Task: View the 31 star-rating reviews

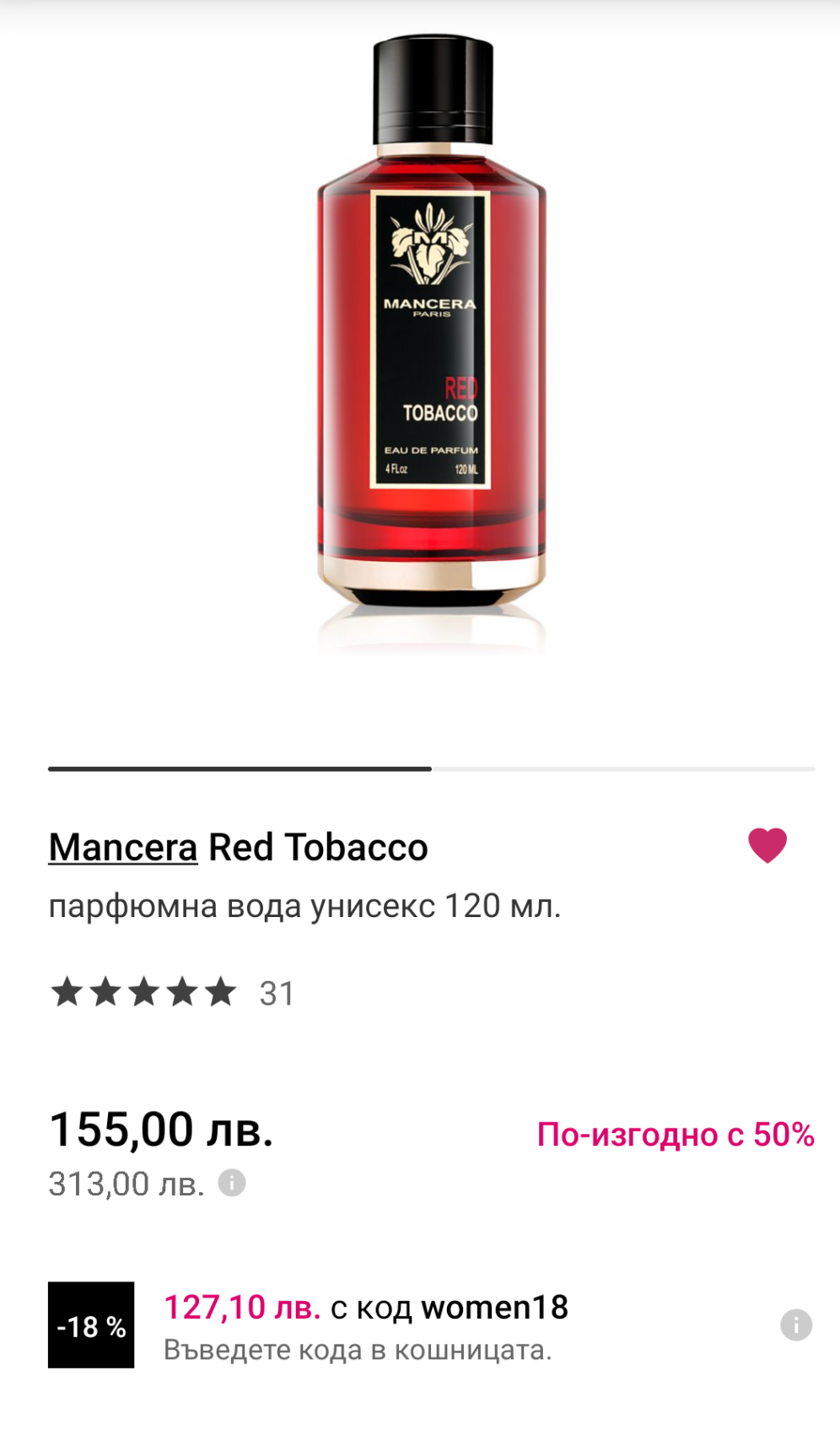Action: tap(172, 993)
